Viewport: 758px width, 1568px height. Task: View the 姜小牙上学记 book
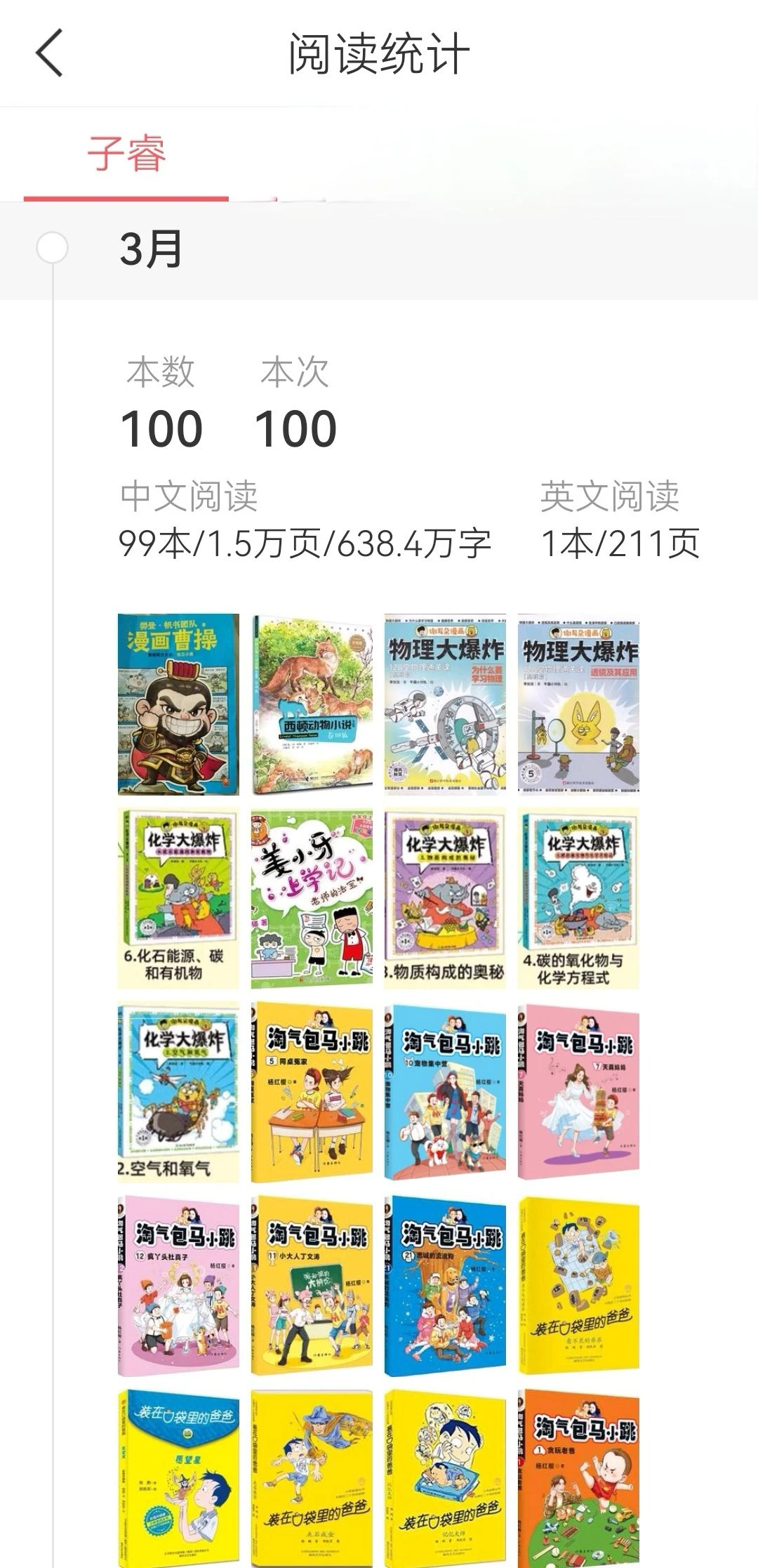click(x=312, y=899)
